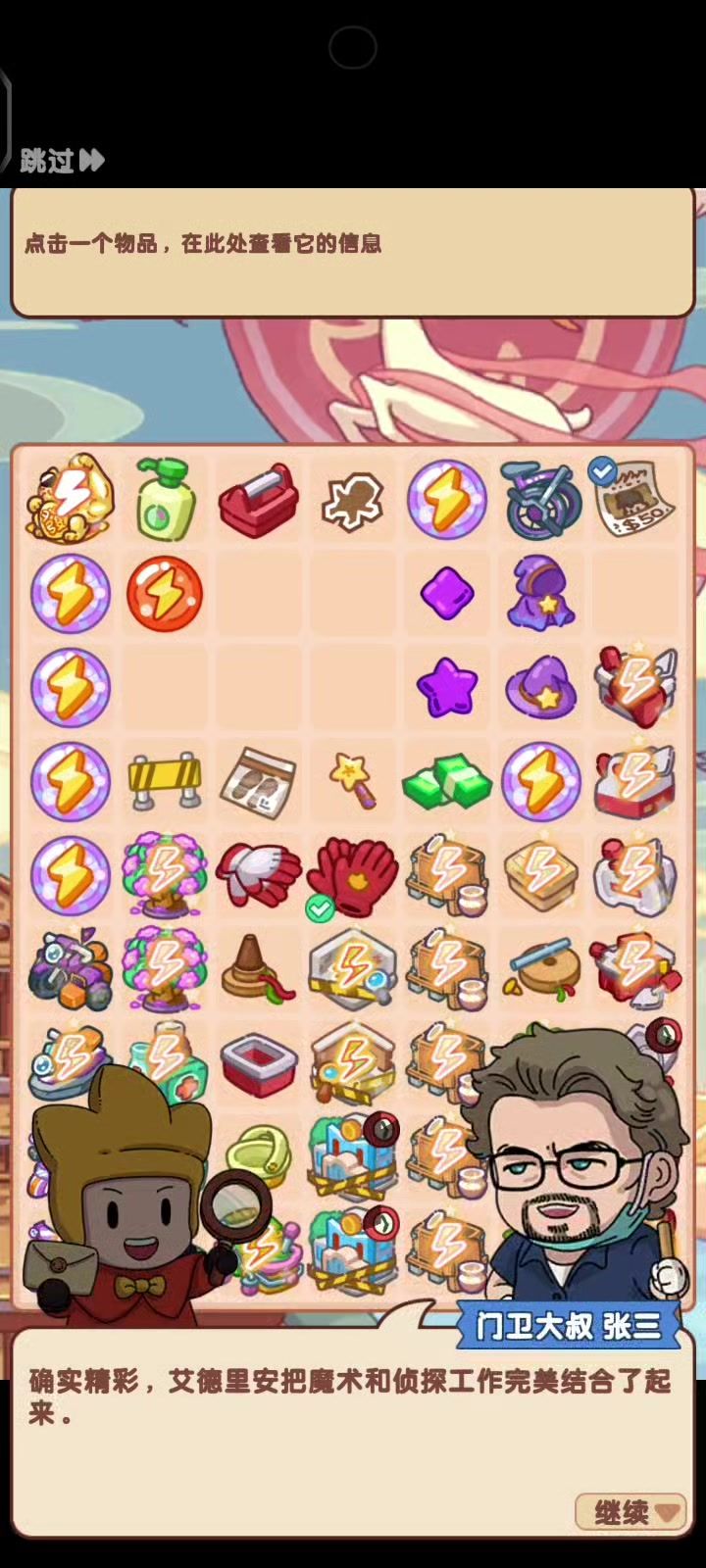Select the purple diamond gem
This screenshot has width=706, height=1568.
tap(447, 594)
